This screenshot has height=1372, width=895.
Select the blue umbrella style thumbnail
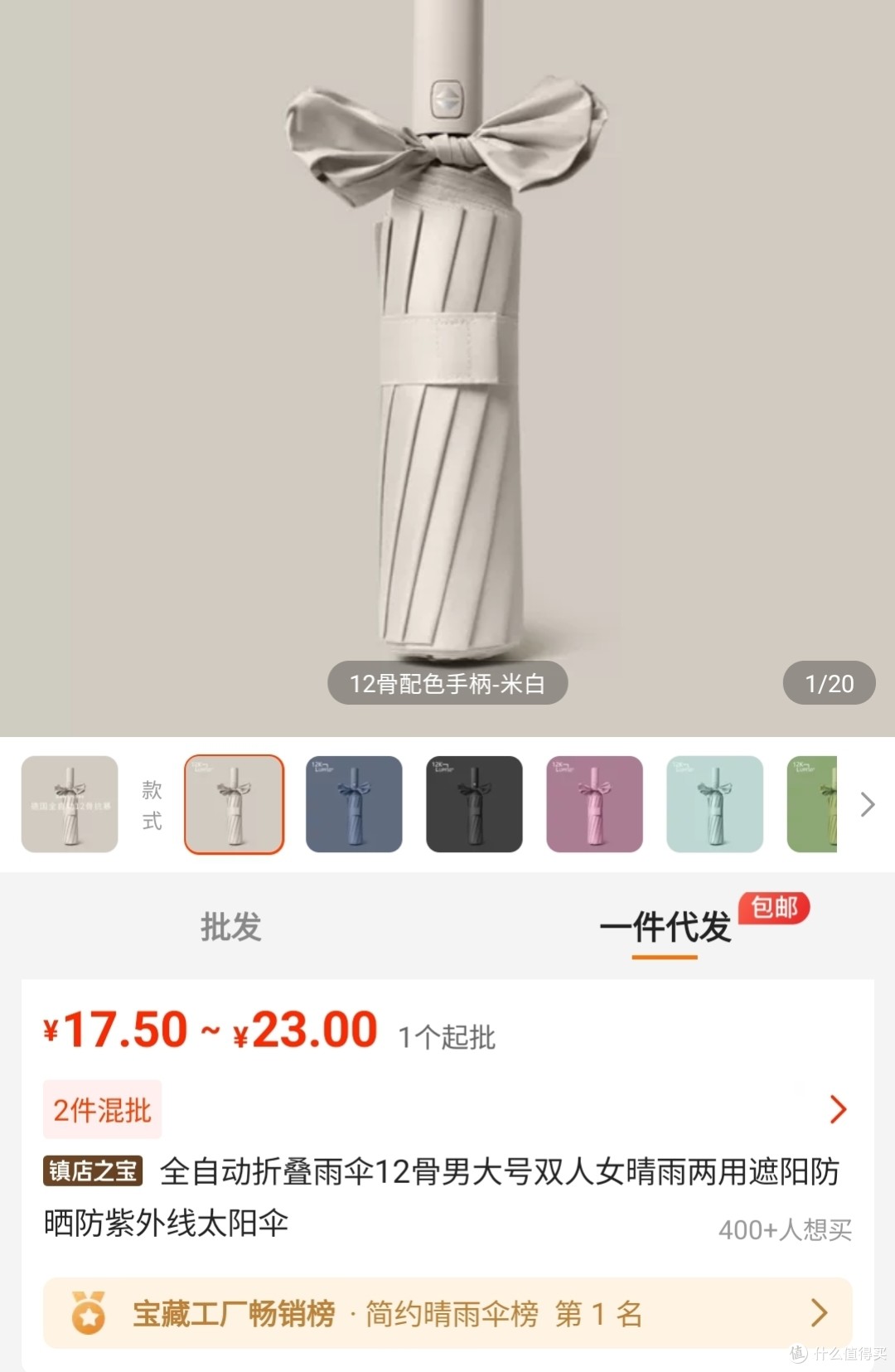pos(354,804)
